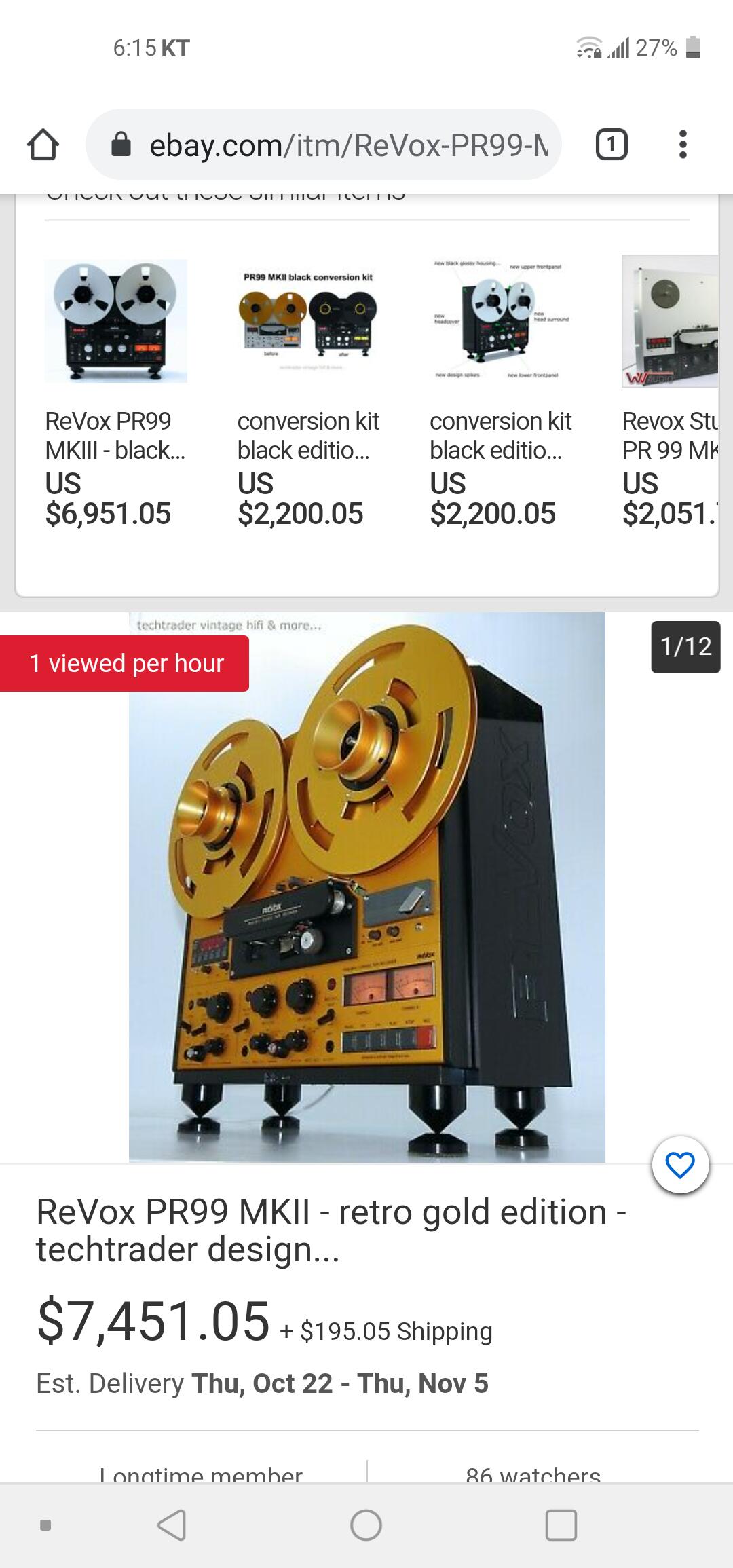Go back using the system back button
733x1568 pixels.
pyautogui.click(x=172, y=1525)
